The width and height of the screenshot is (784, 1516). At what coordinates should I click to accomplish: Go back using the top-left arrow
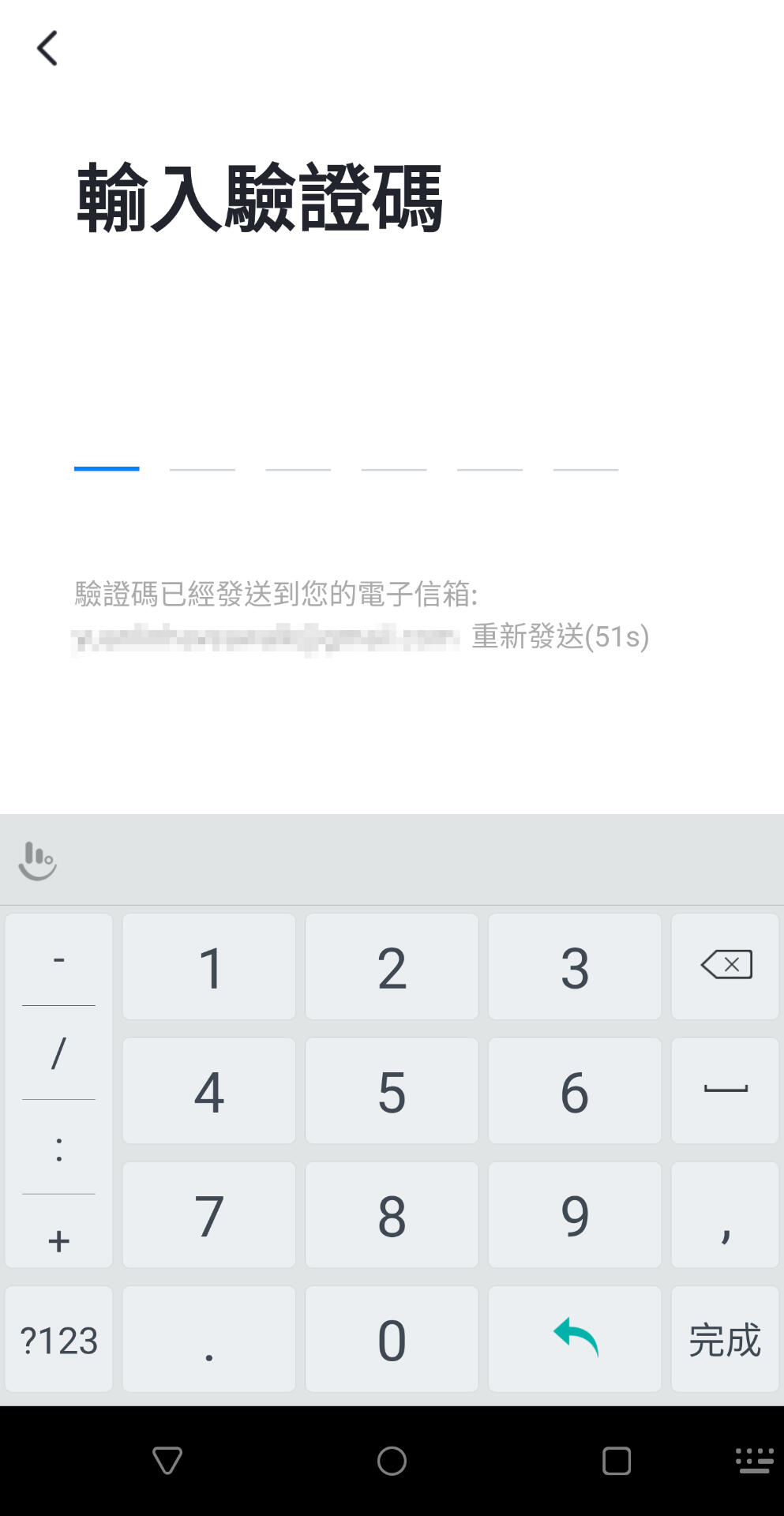pos(47,48)
